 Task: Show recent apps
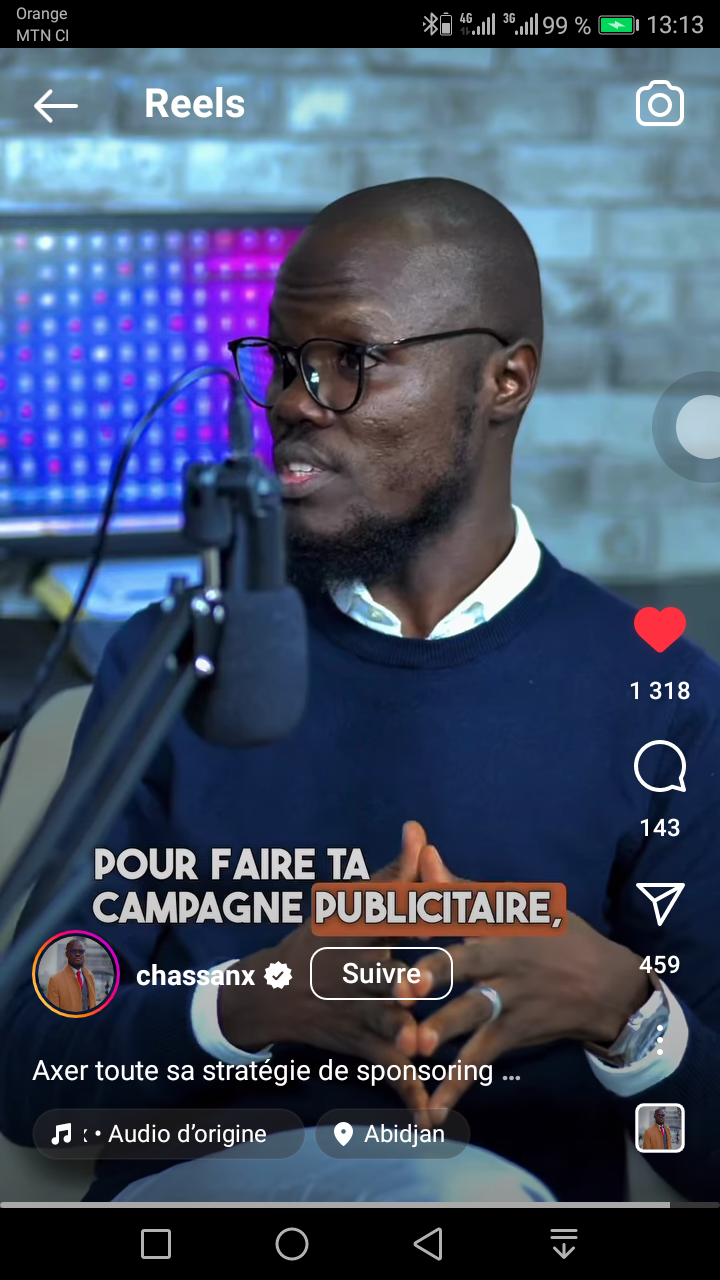point(156,1244)
